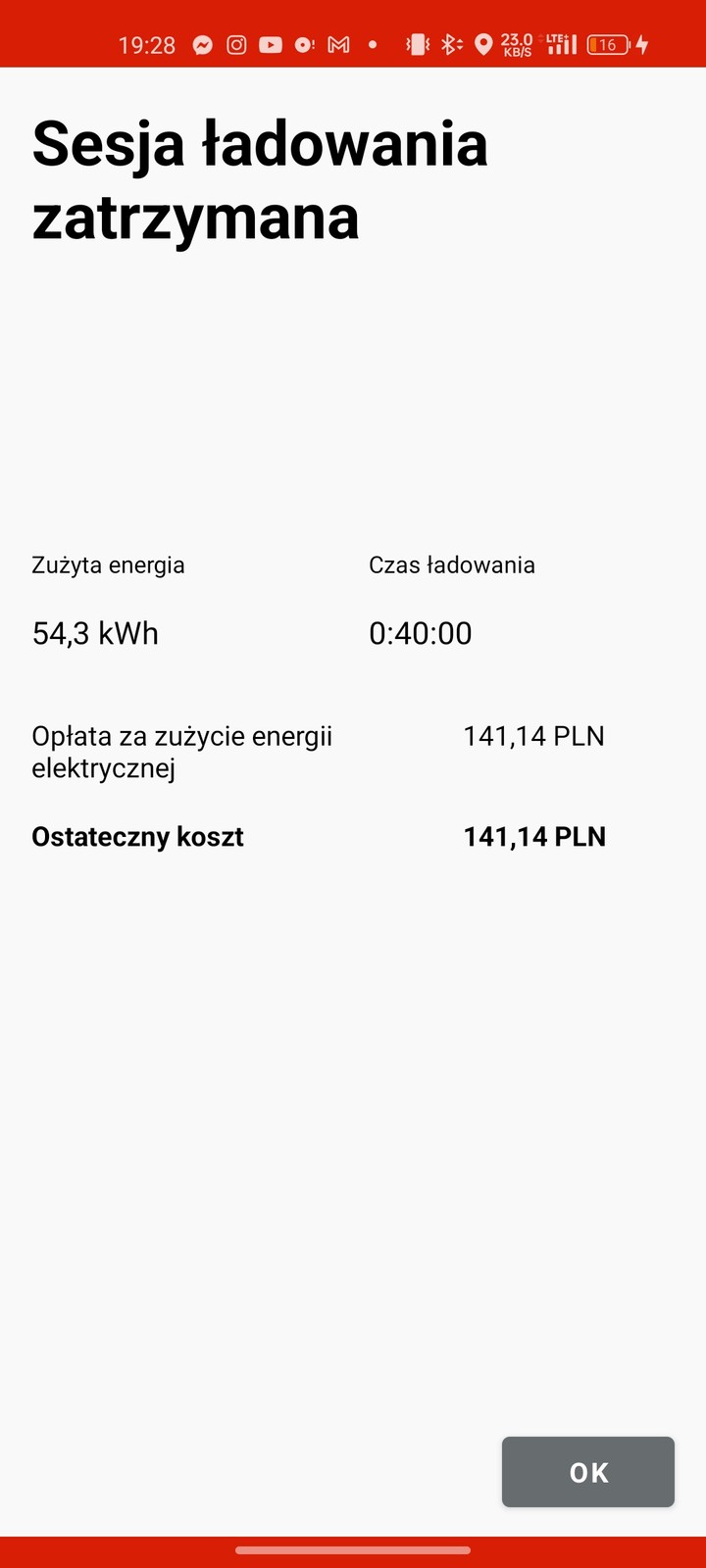Tap the Sesja ładowania zatrzymana heading

click(x=260, y=179)
